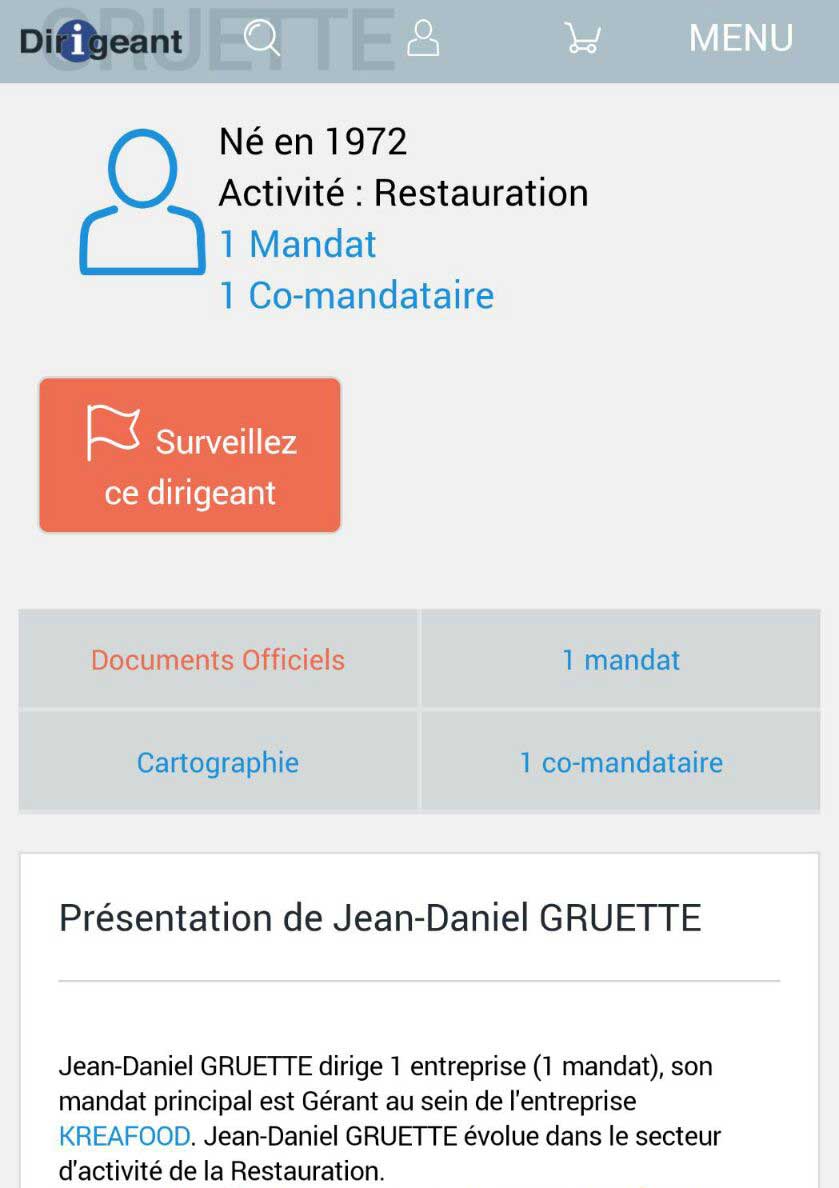
Task: Go to the "1 co-mandataire" tab
Action: (x=621, y=763)
